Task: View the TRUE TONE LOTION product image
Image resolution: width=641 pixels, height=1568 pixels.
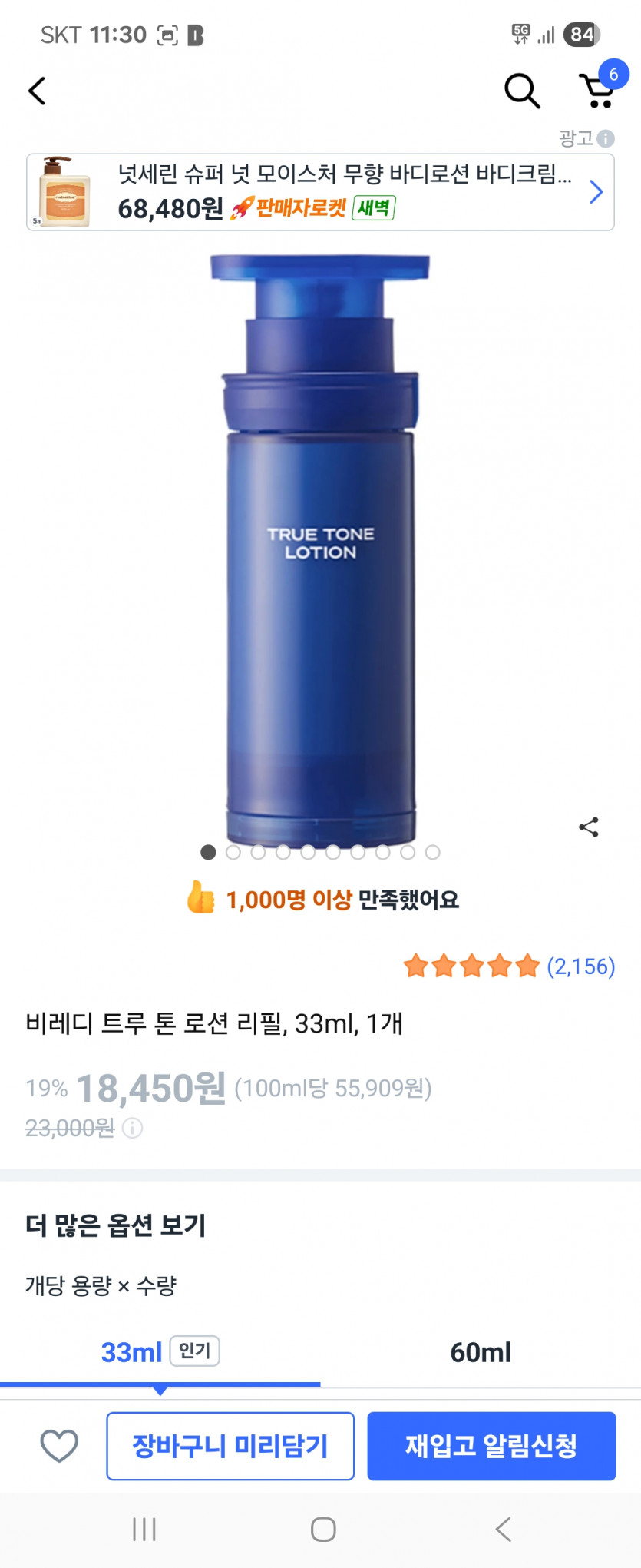Action: [x=320, y=545]
